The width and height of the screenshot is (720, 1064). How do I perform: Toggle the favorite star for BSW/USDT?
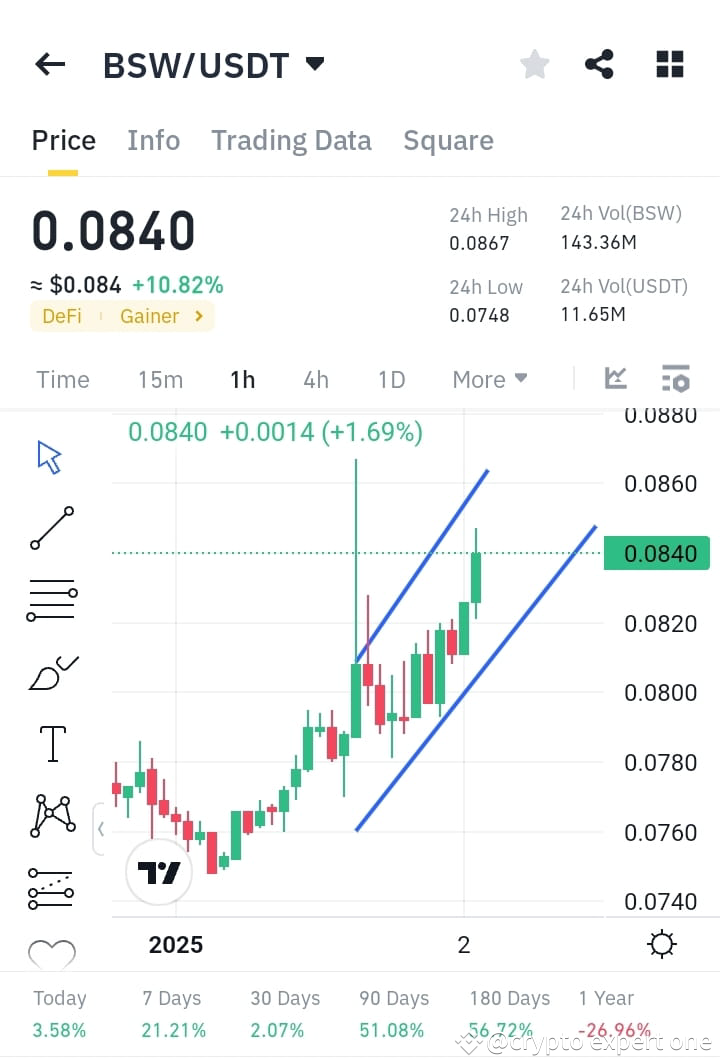tap(534, 63)
